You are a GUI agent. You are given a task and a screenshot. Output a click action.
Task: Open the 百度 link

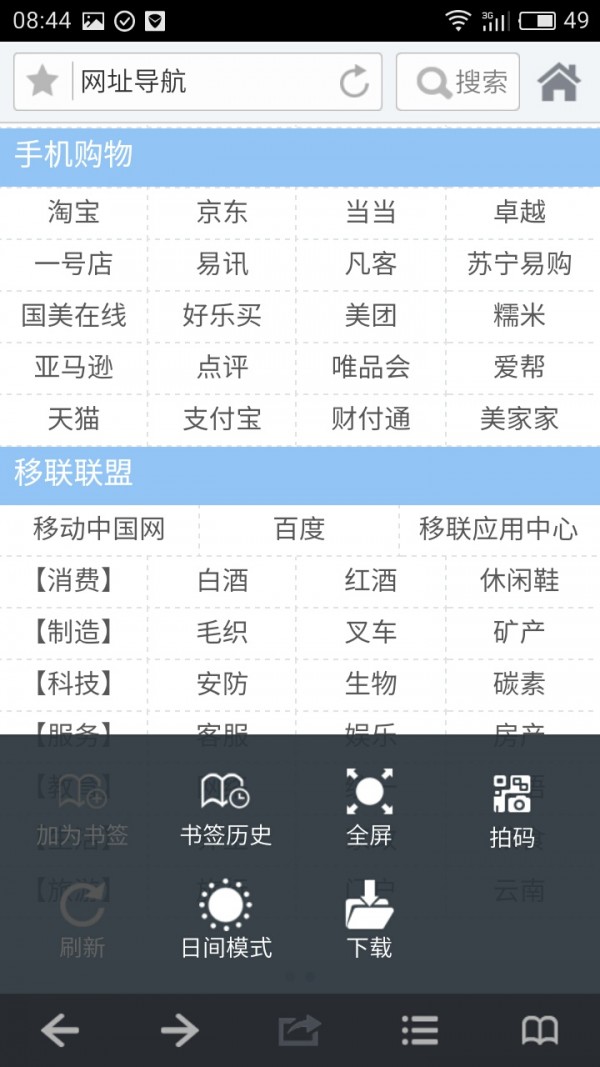299,529
